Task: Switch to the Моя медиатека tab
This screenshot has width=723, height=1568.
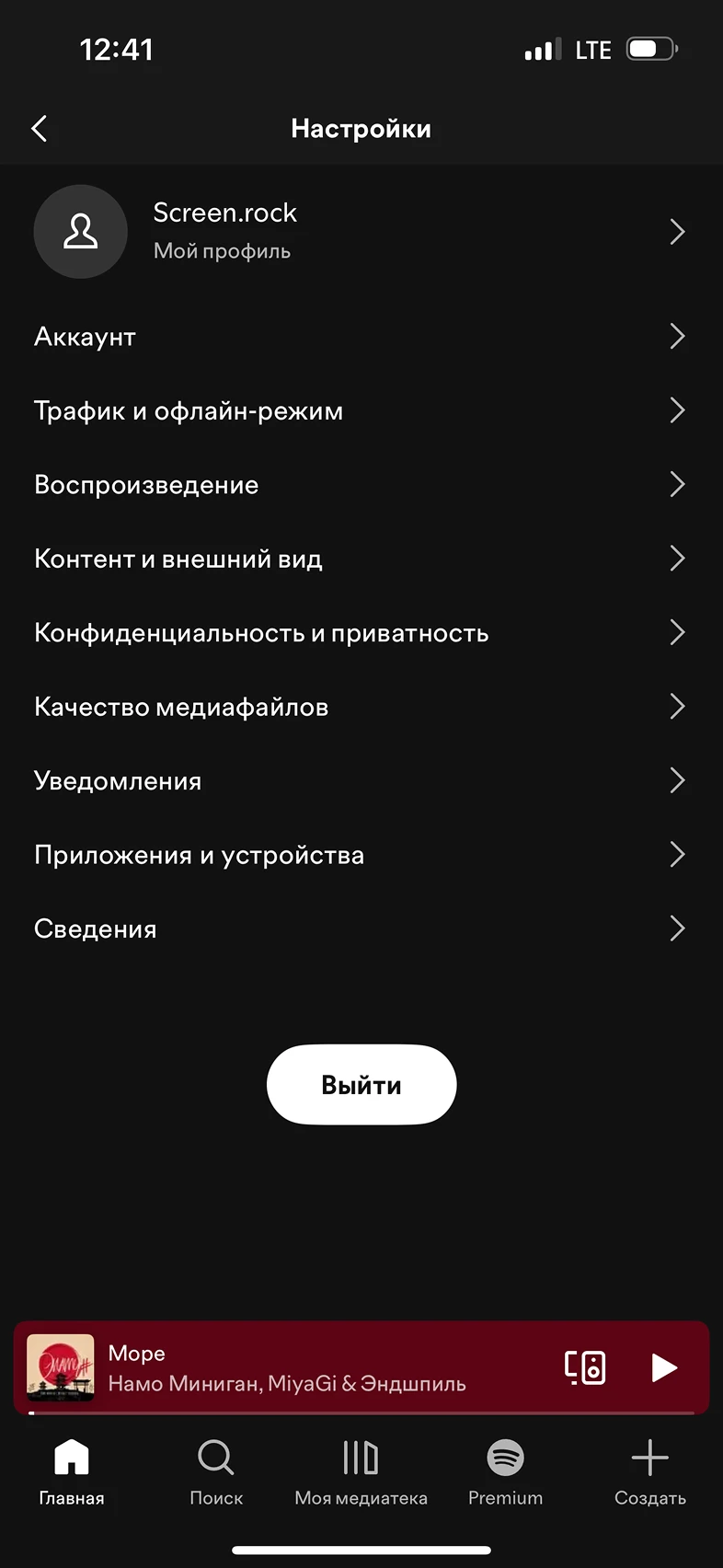Action: [361, 1470]
